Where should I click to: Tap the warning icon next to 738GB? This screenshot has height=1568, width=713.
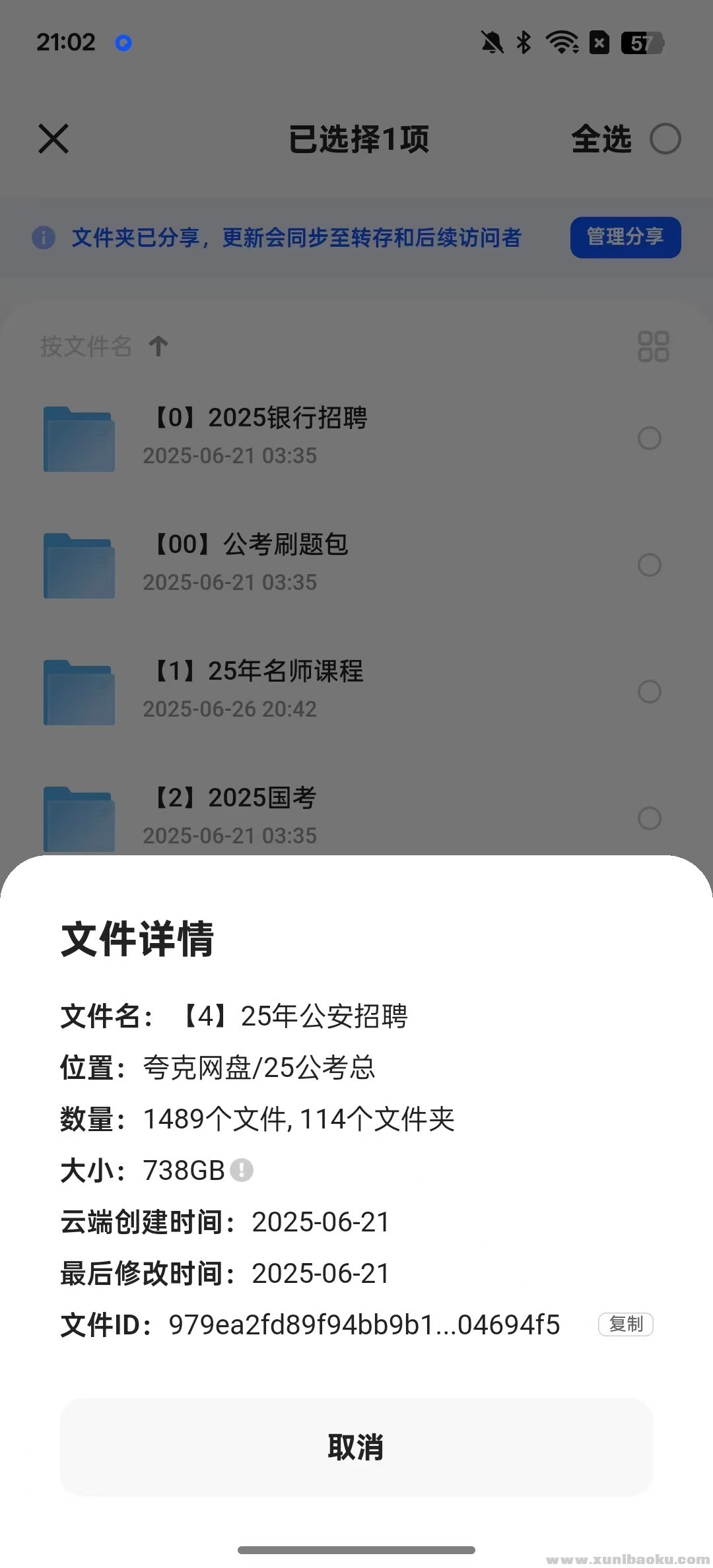tap(243, 1169)
